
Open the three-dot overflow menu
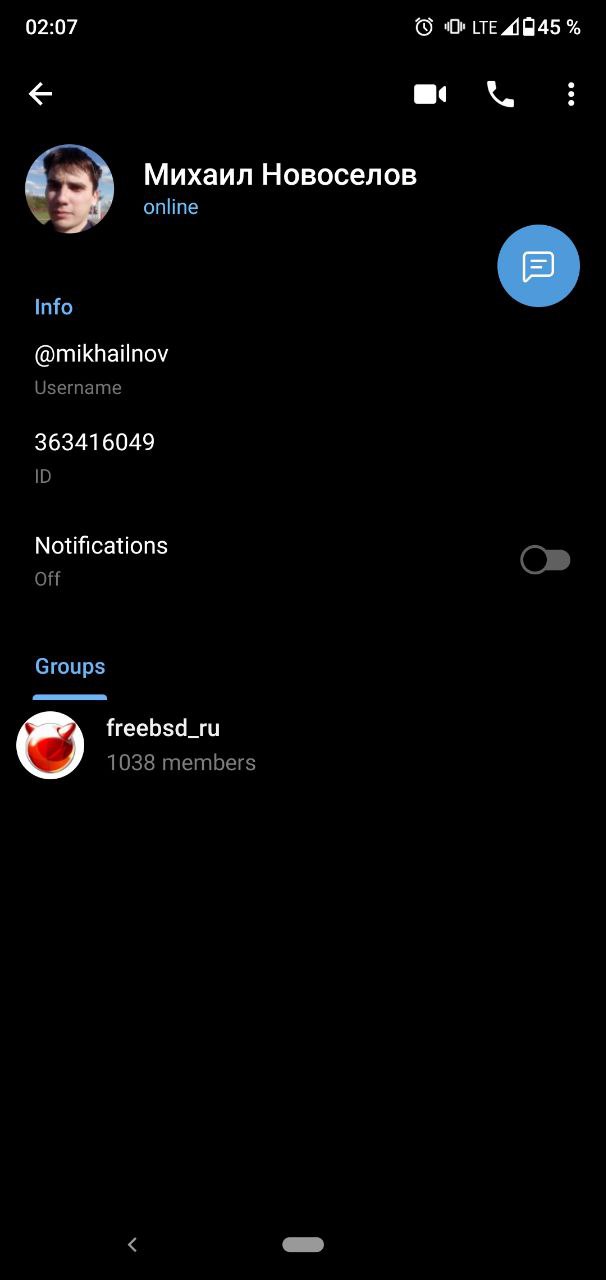tap(571, 94)
